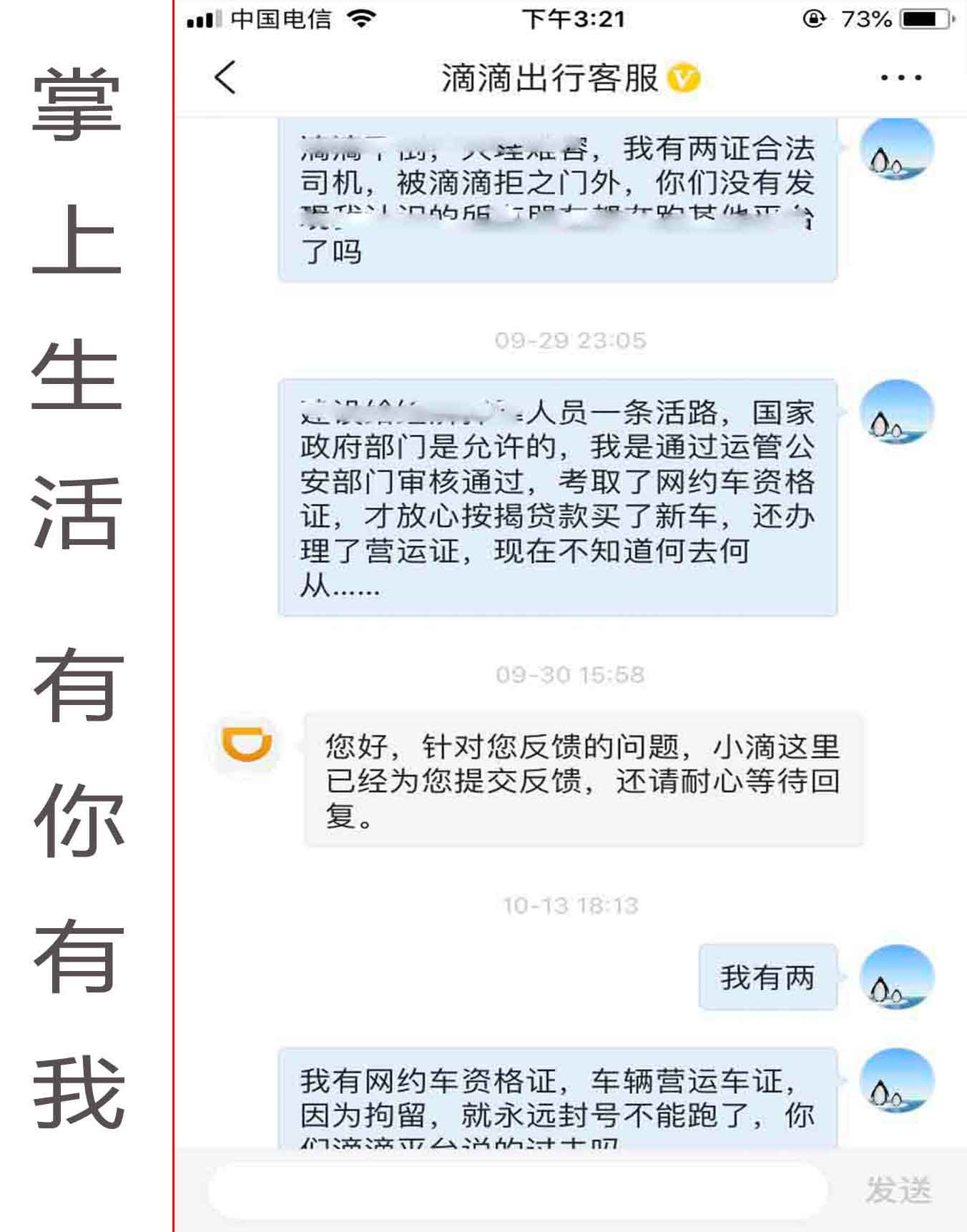967x1232 pixels.
Task: Tap the 73% battery percentage label
Action: point(865,18)
